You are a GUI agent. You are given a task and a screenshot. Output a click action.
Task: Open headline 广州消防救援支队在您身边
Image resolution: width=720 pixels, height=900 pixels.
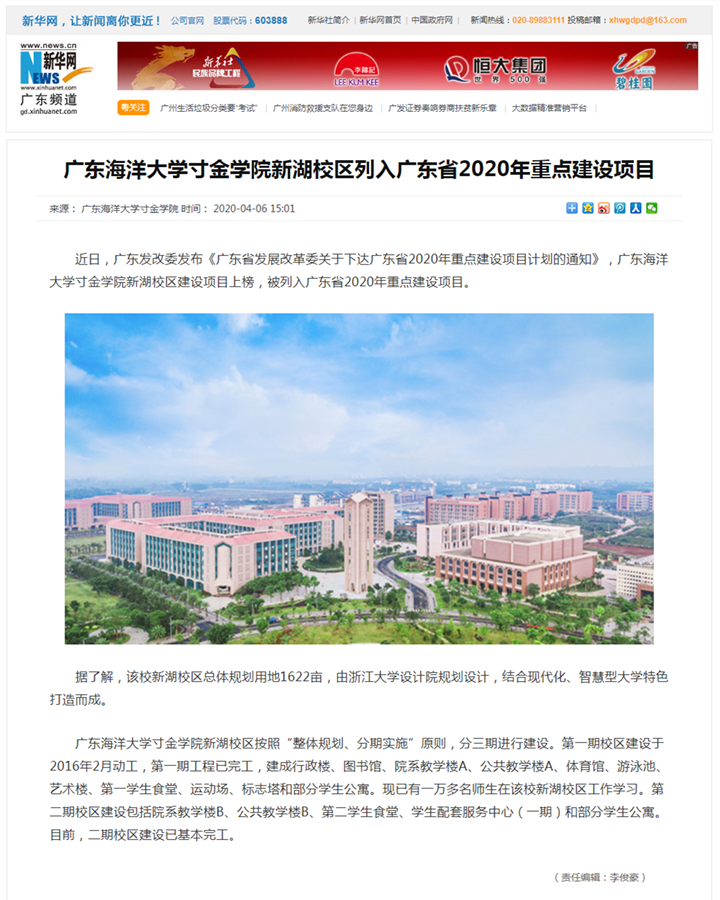(322, 107)
